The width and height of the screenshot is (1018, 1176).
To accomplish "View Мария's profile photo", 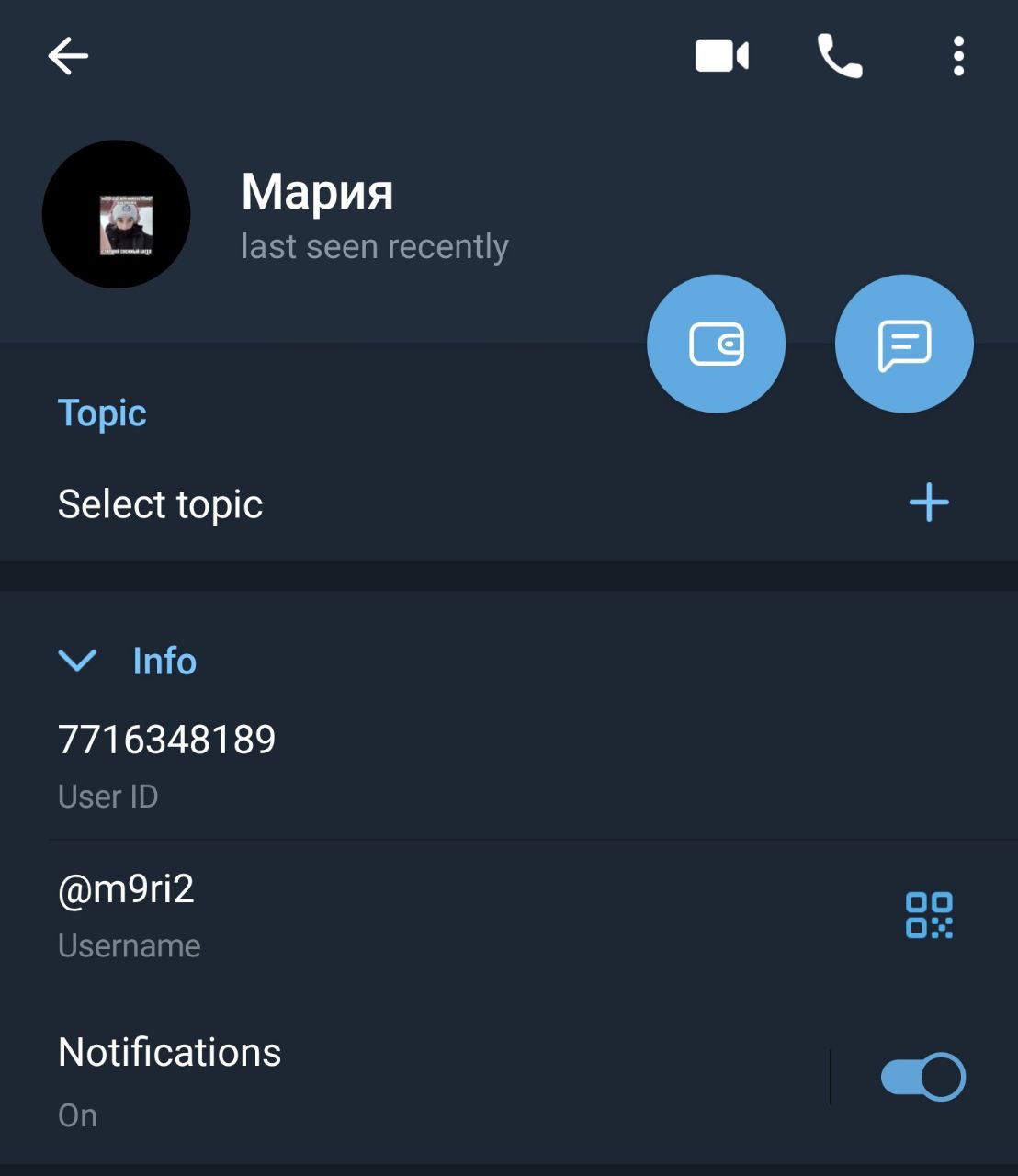I will (117, 215).
